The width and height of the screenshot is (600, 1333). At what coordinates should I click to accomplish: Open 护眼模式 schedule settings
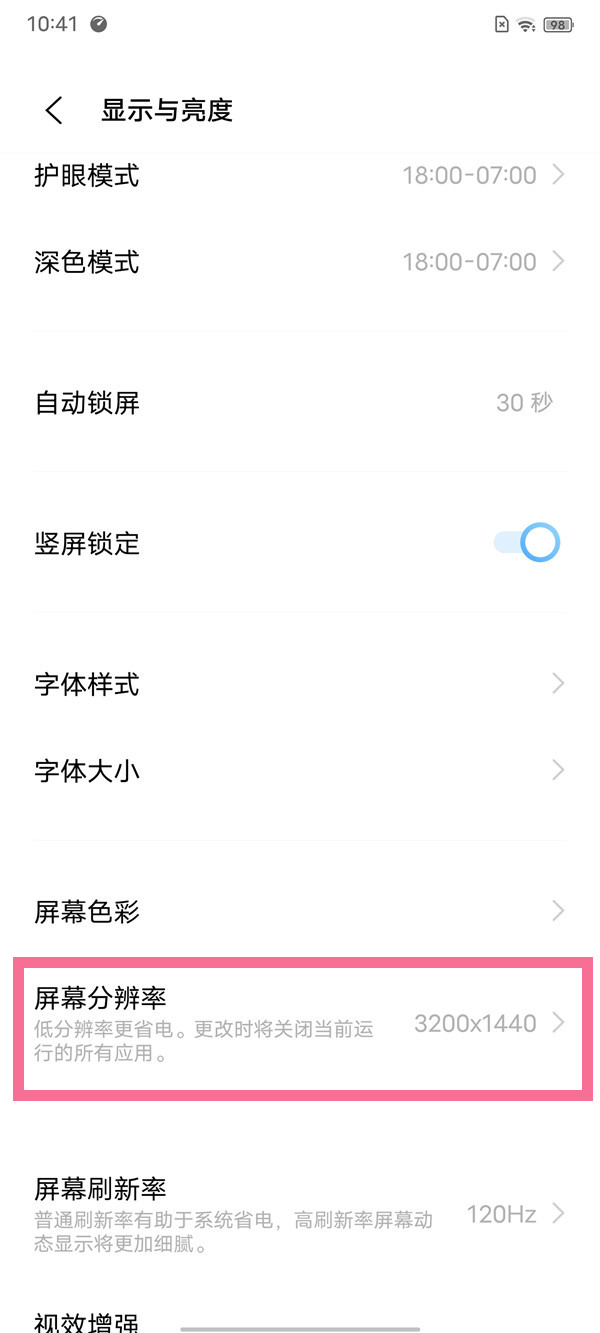click(x=300, y=176)
